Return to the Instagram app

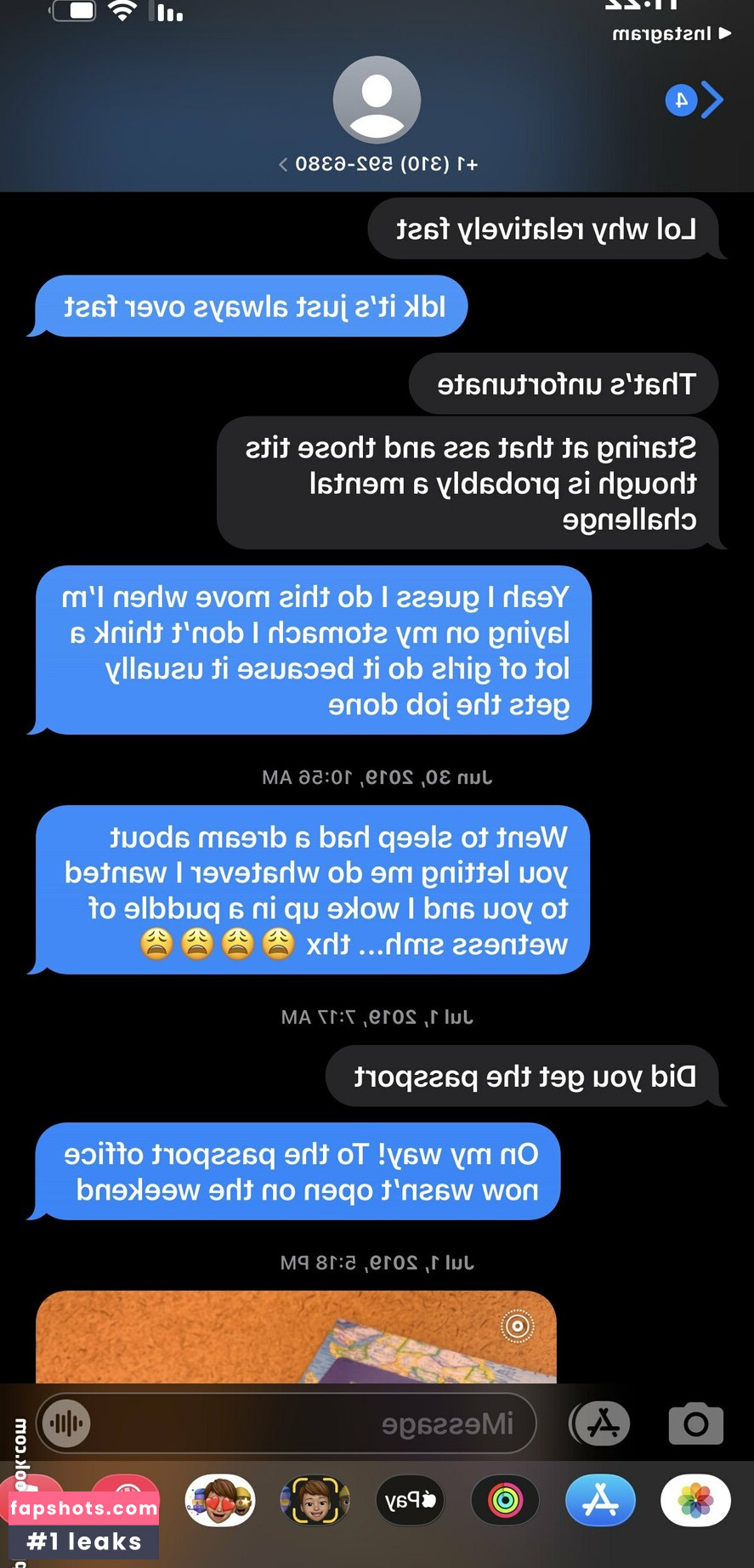tap(672, 34)
